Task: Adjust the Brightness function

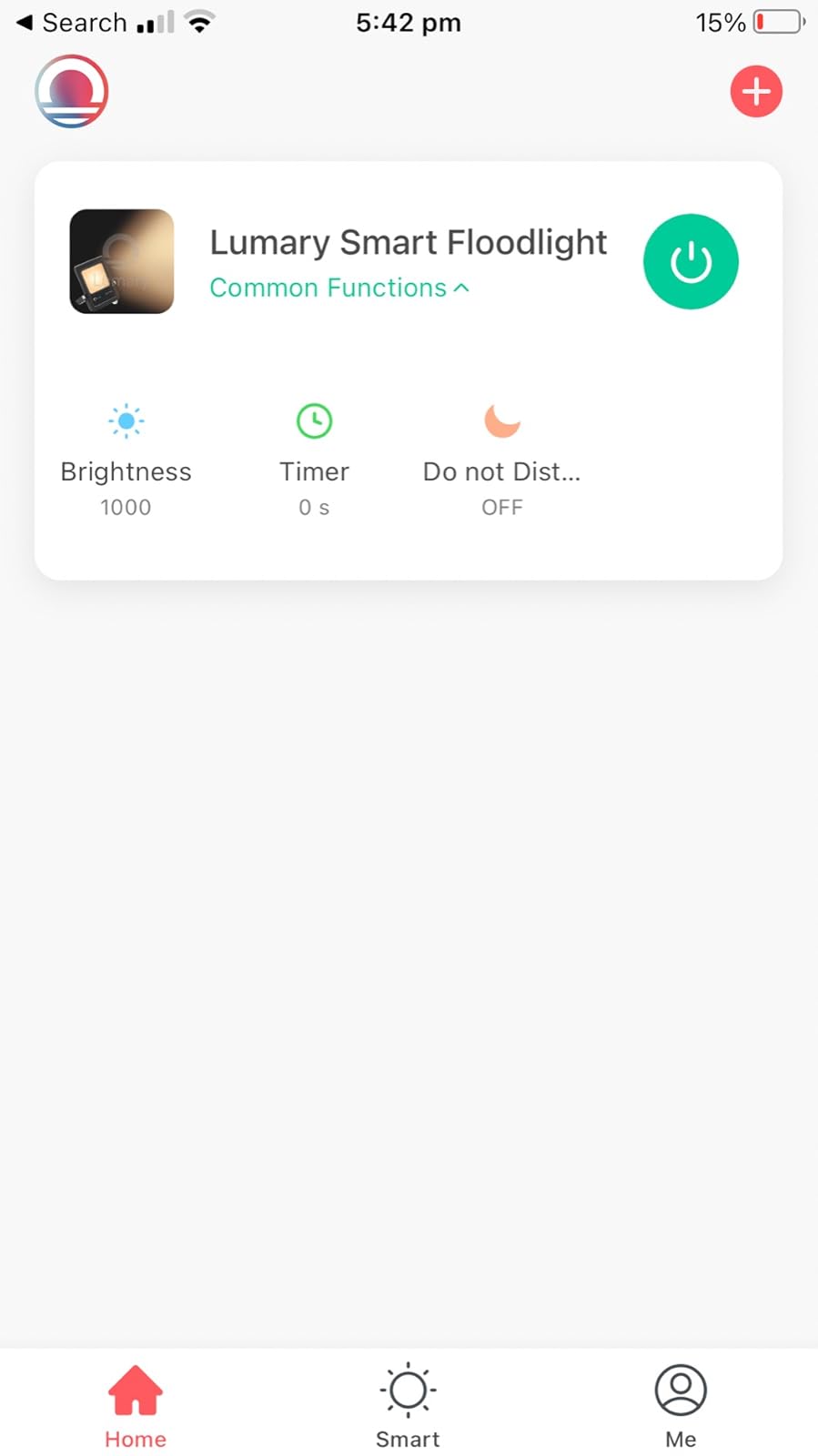Action: pyautogui.click(x=126, y=461)
